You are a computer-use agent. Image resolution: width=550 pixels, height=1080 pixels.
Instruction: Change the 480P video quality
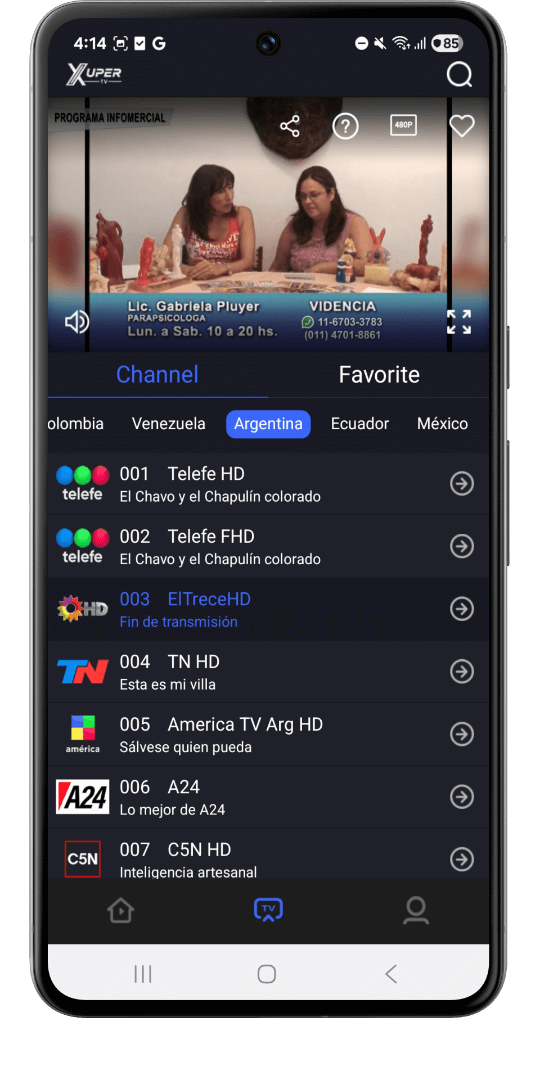(x=403, y=126)
